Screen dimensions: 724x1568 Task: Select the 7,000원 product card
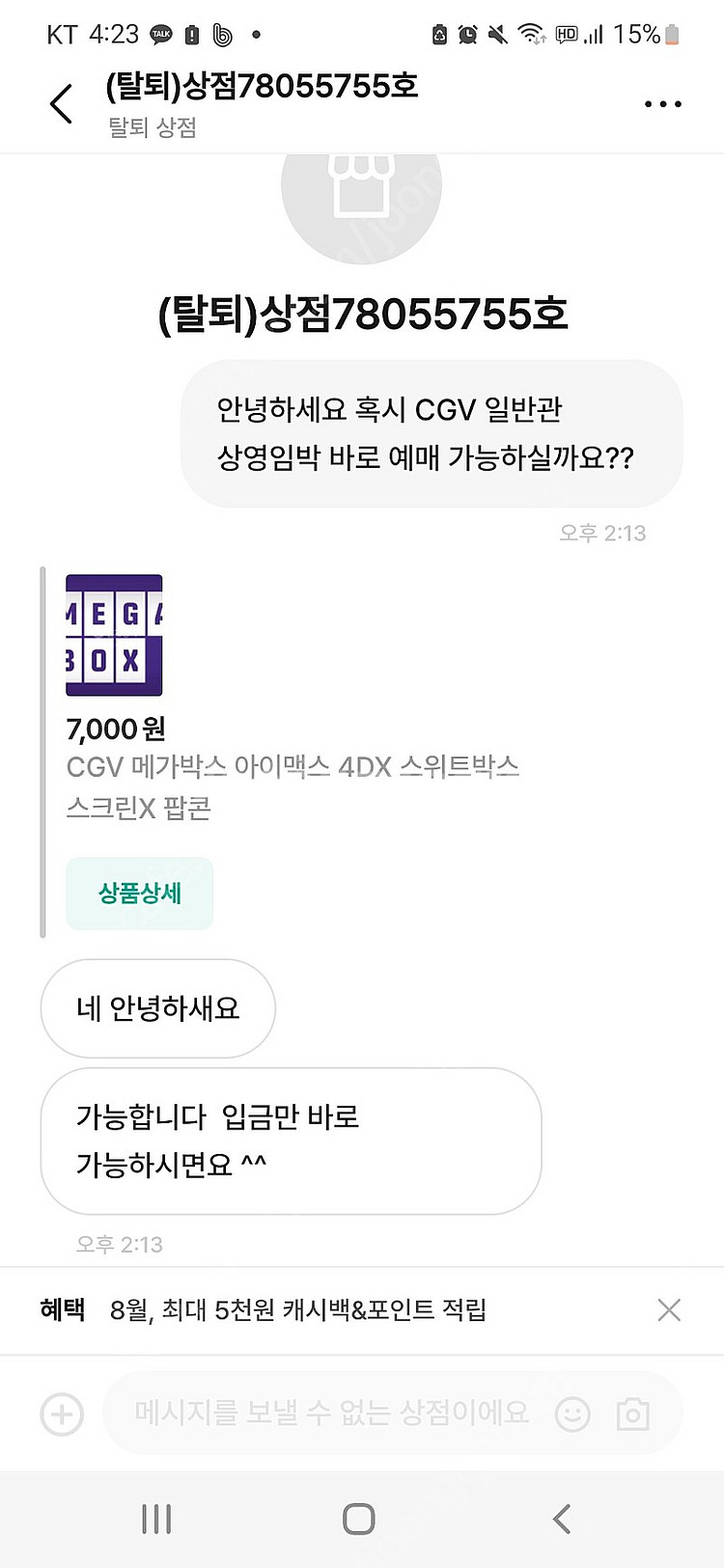290,753
